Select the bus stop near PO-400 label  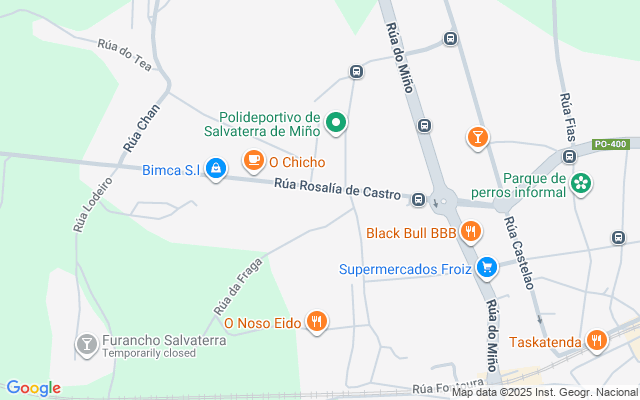570,156
